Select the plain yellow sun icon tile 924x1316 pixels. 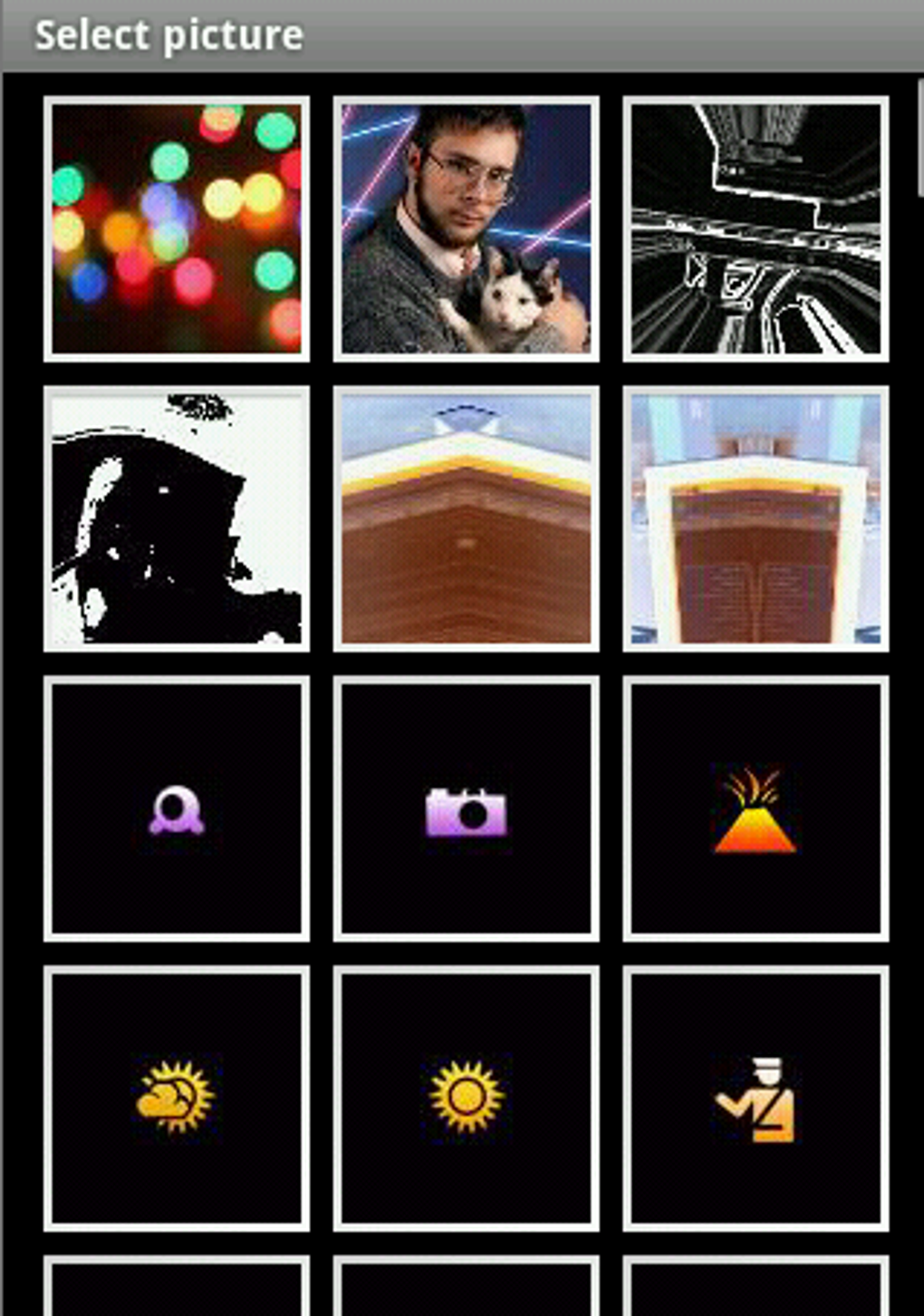tap(467, 1098)
